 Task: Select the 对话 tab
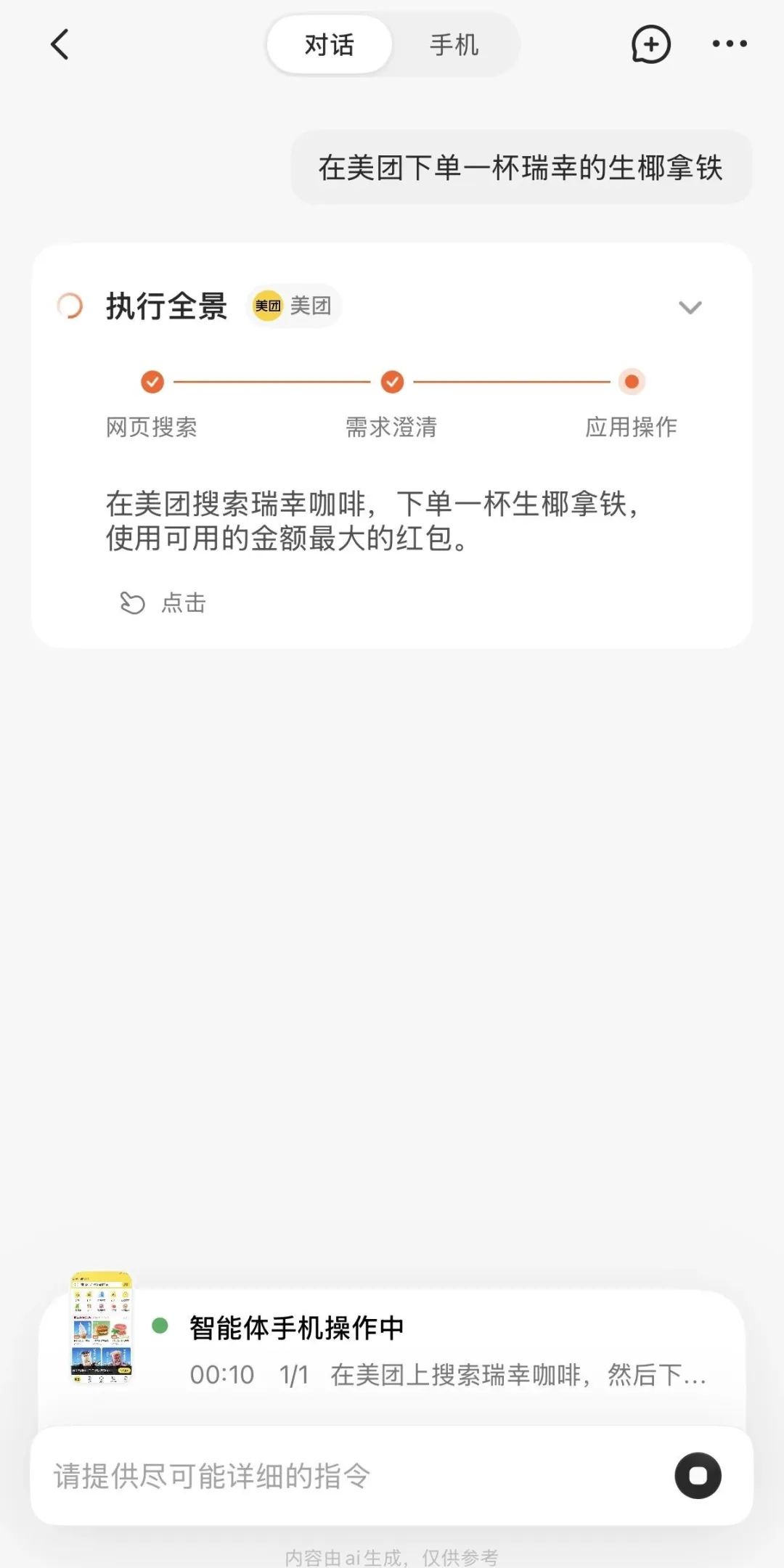click(x=330, y=45)
